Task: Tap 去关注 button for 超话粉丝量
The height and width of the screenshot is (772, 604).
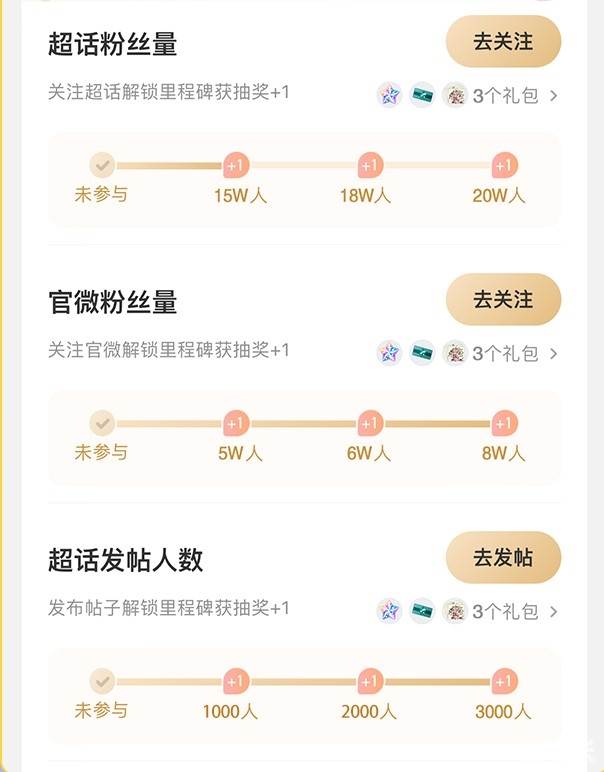Action: (x=503, y=42)
